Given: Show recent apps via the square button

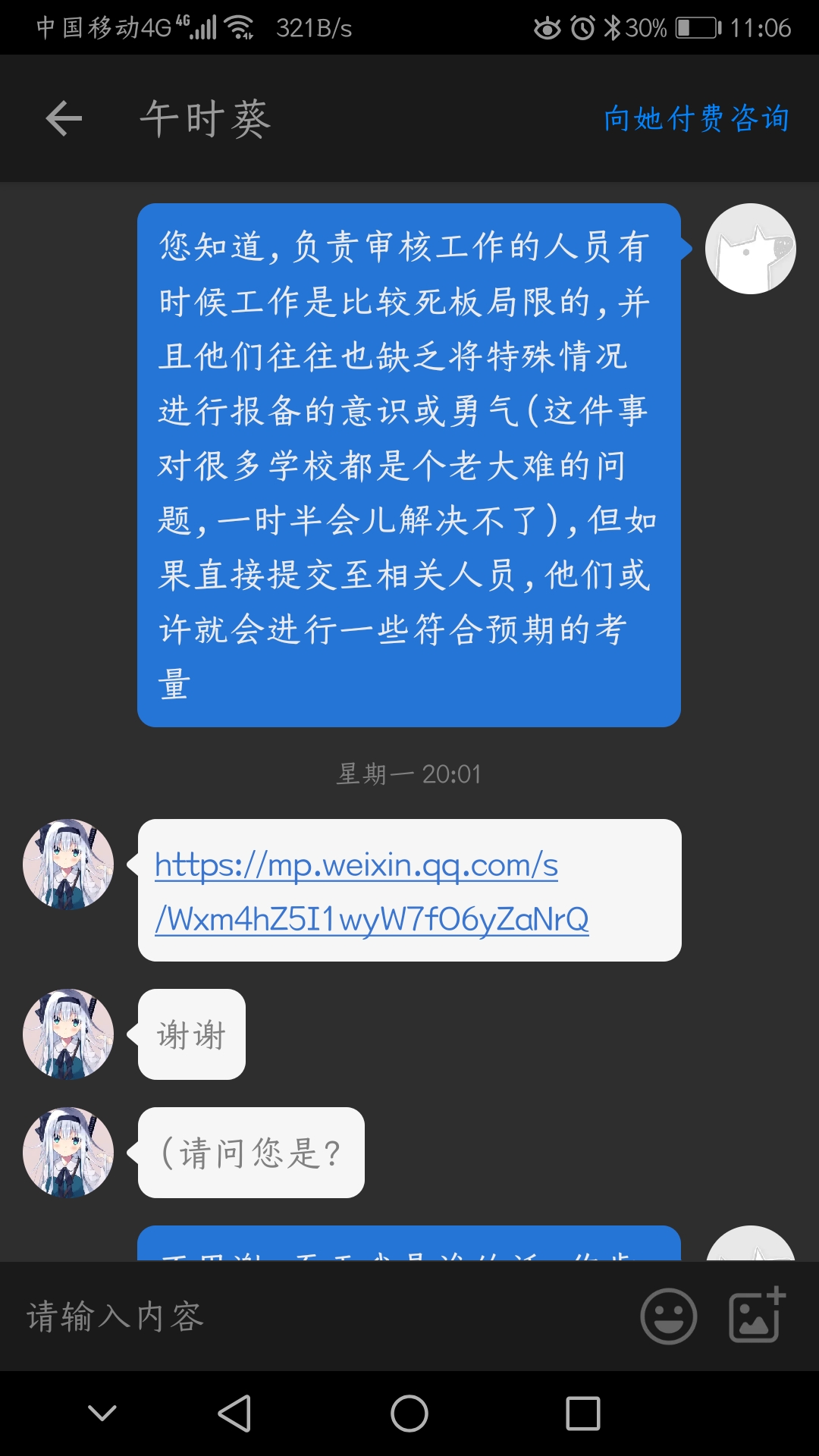Looking at the screenshot, I should [x=583, y=1414].
